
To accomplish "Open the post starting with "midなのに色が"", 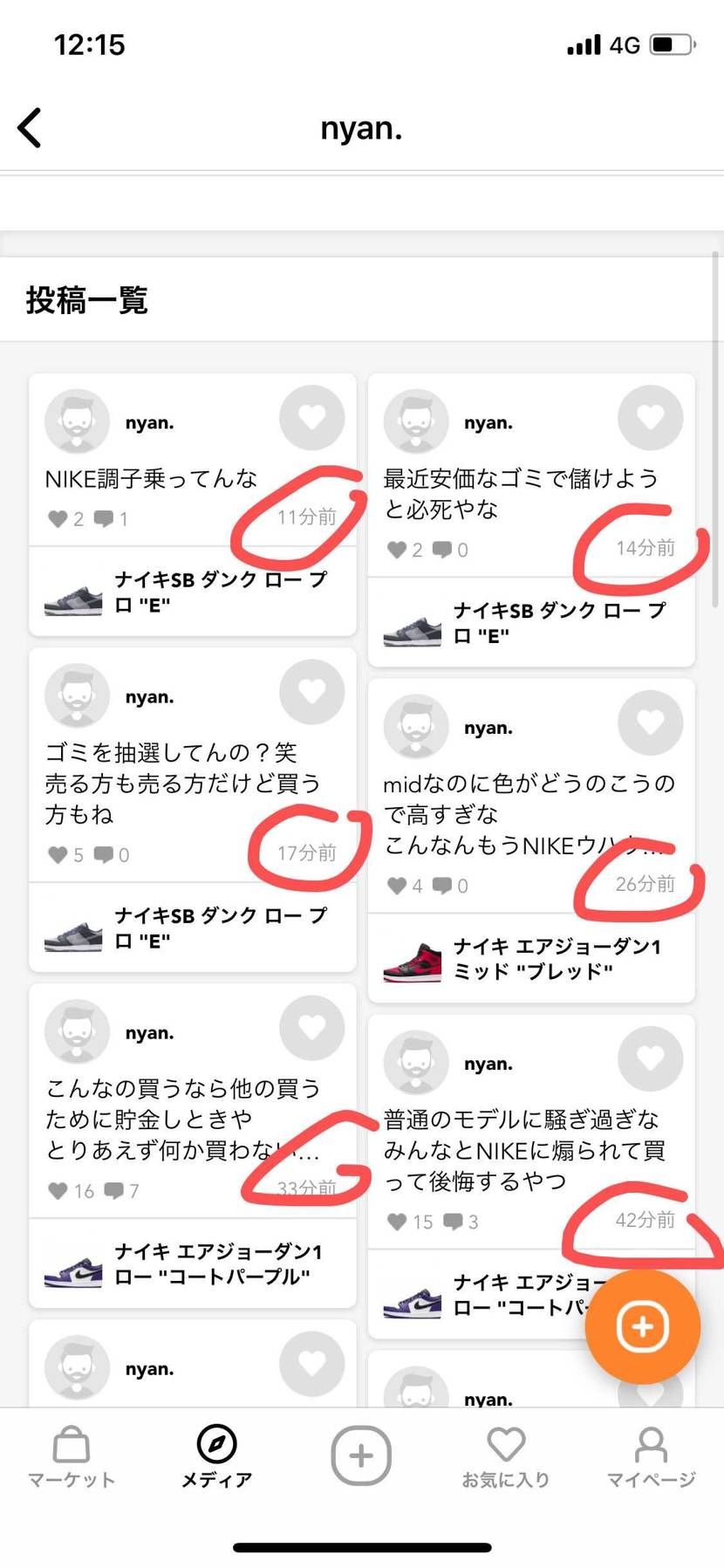I will [528, 813].
